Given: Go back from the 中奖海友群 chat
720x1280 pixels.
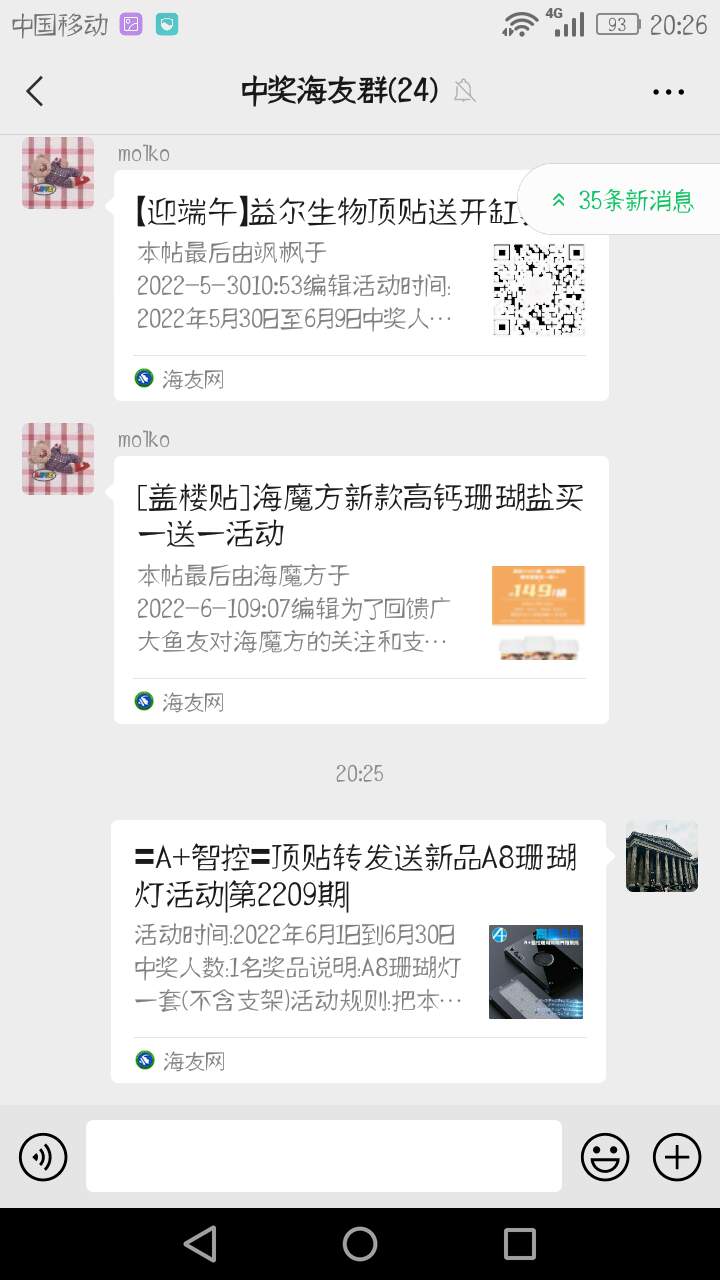Looking at the screenshot, I should (x=35, y=92).
